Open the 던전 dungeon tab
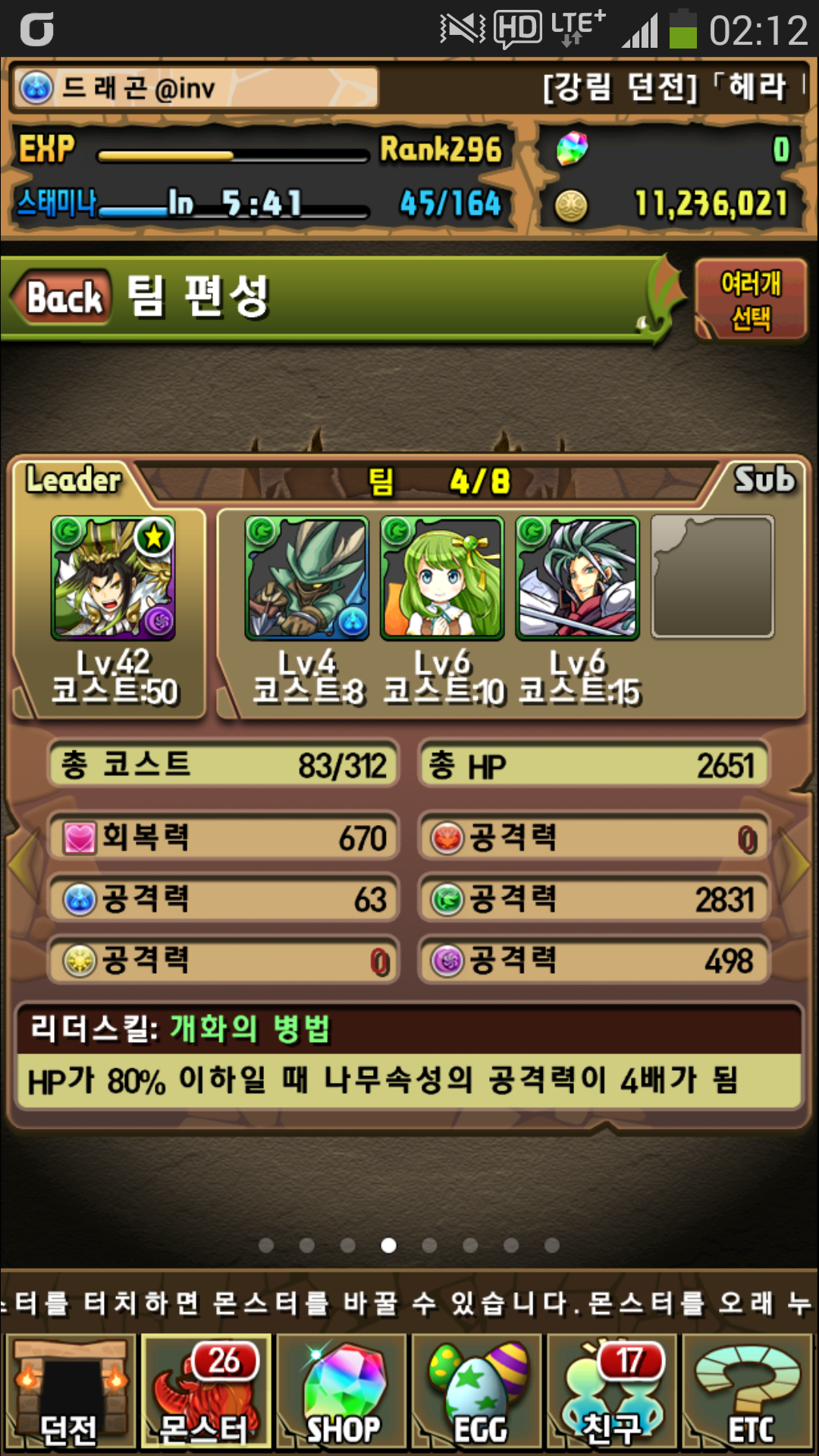Viewport: 819px width, 1456px height. (x=70, y=1392)
